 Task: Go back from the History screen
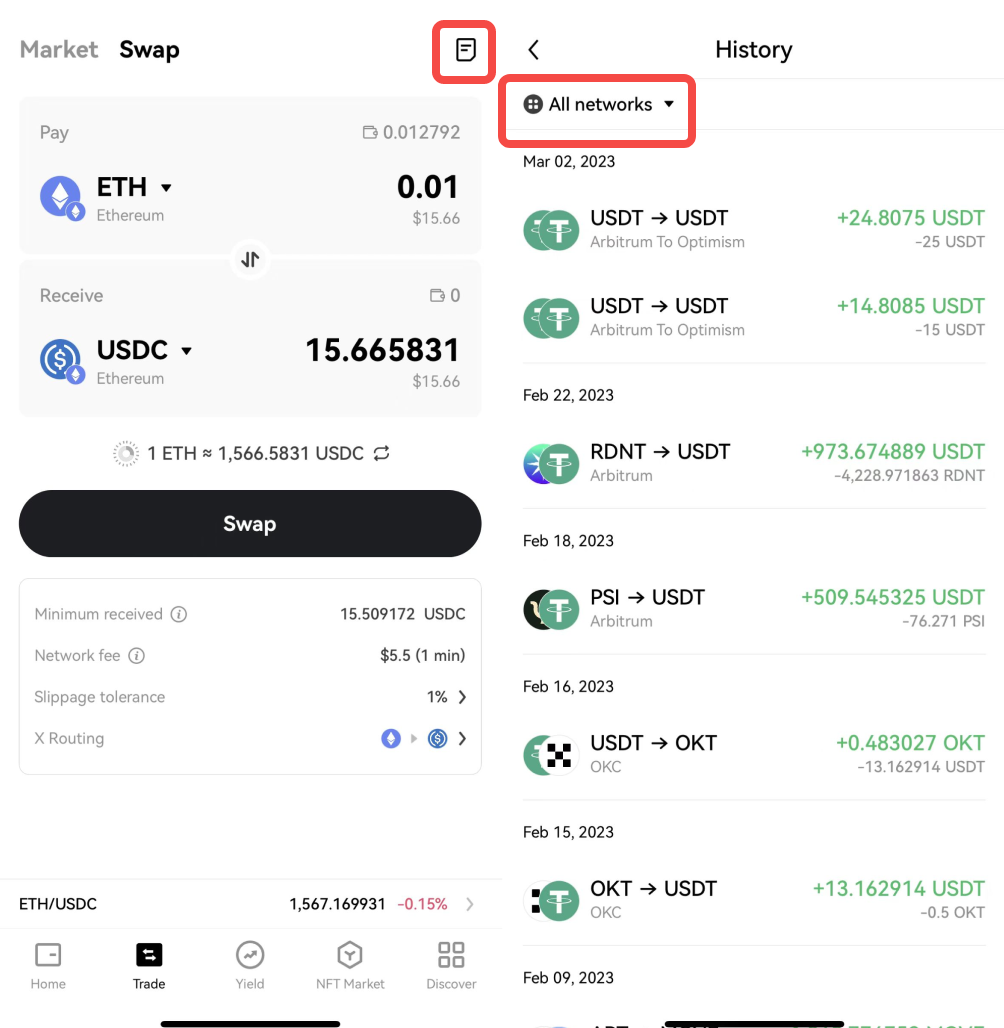point(534,50)
